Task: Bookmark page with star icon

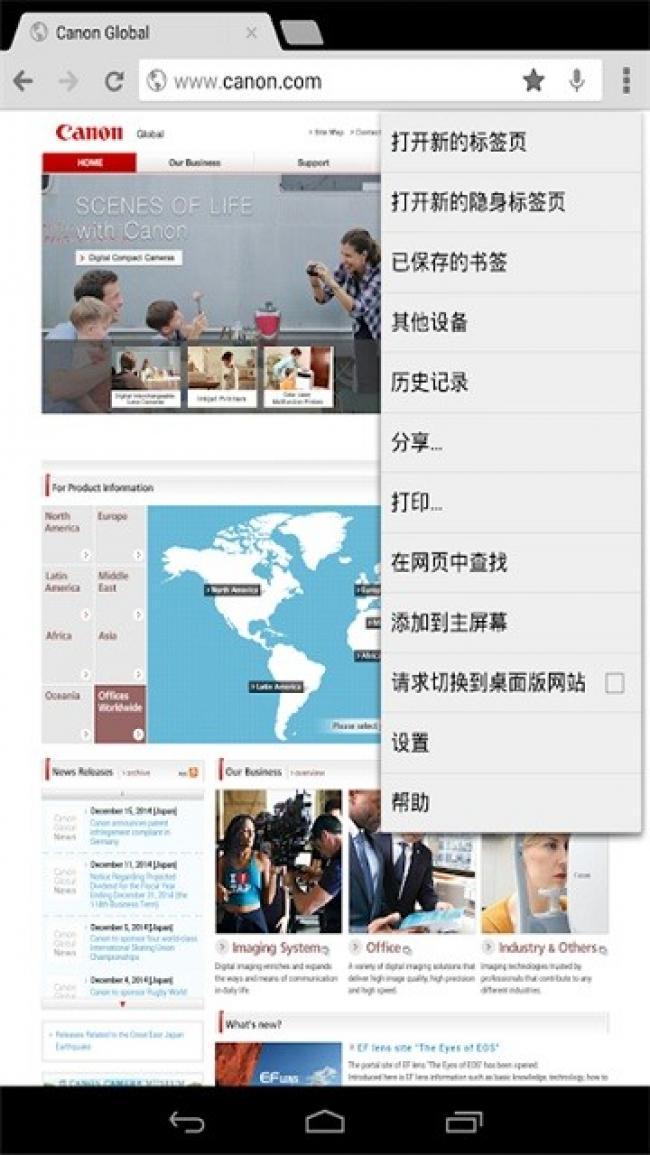Action: click(x=534, y=81)
